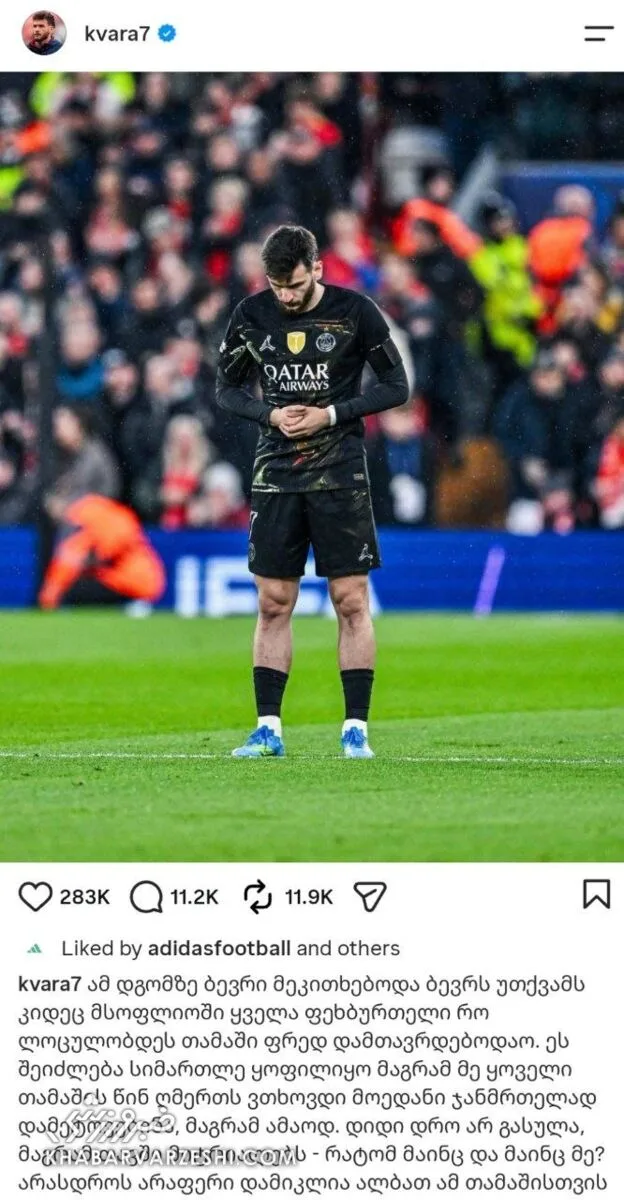
Task: Tap kvara7 username in the caption
Action: coord(48,984)
